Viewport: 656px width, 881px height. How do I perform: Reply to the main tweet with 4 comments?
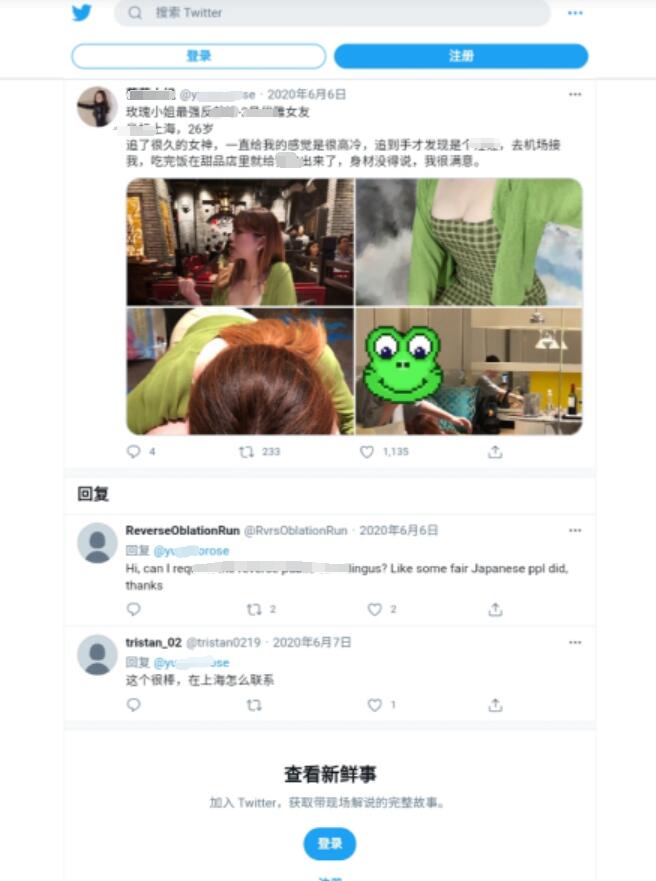pyautogui.click(x=134, y=452)
